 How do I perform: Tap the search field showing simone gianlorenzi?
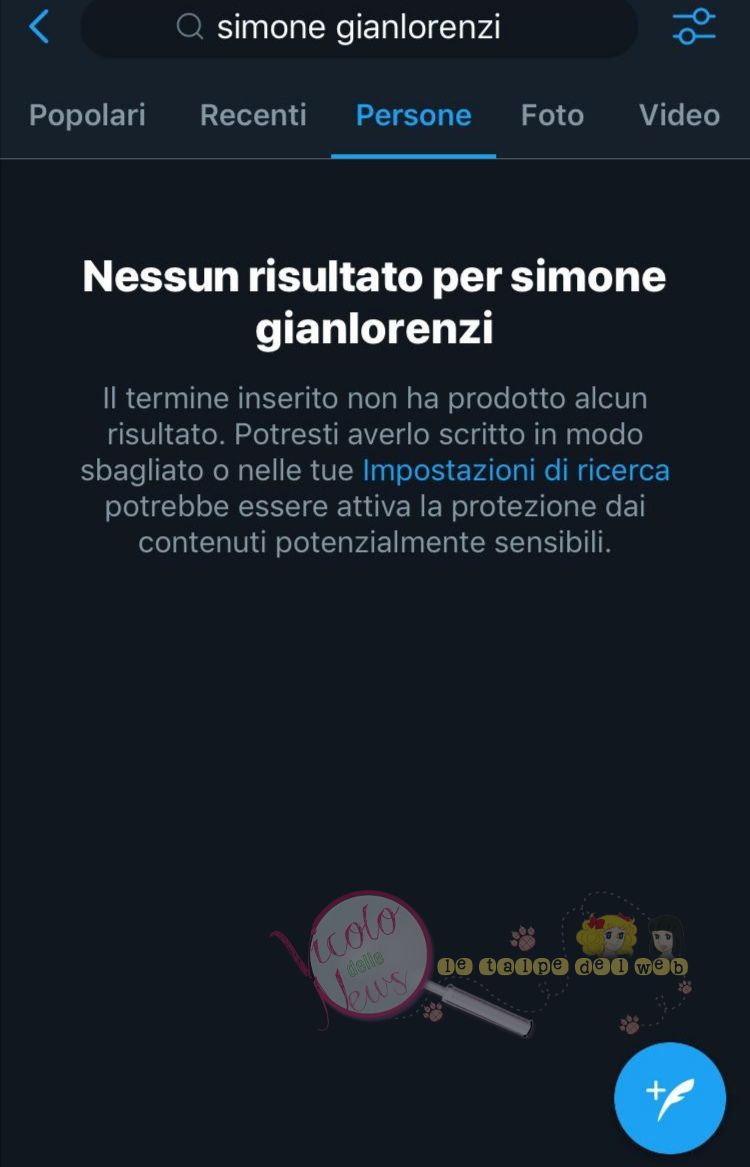358,28
